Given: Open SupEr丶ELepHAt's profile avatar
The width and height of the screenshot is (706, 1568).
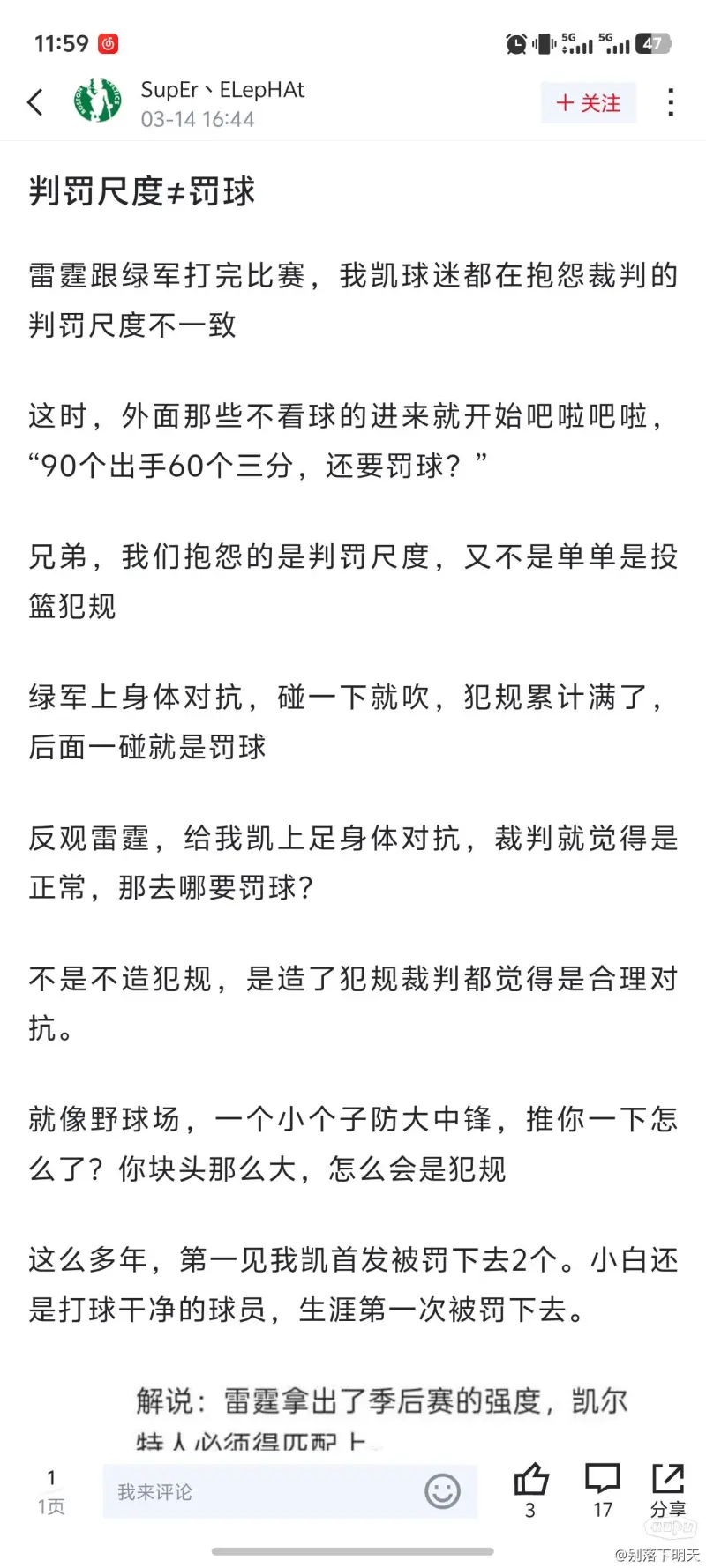Looking at the screenshot, I should (x=97, y=101).
